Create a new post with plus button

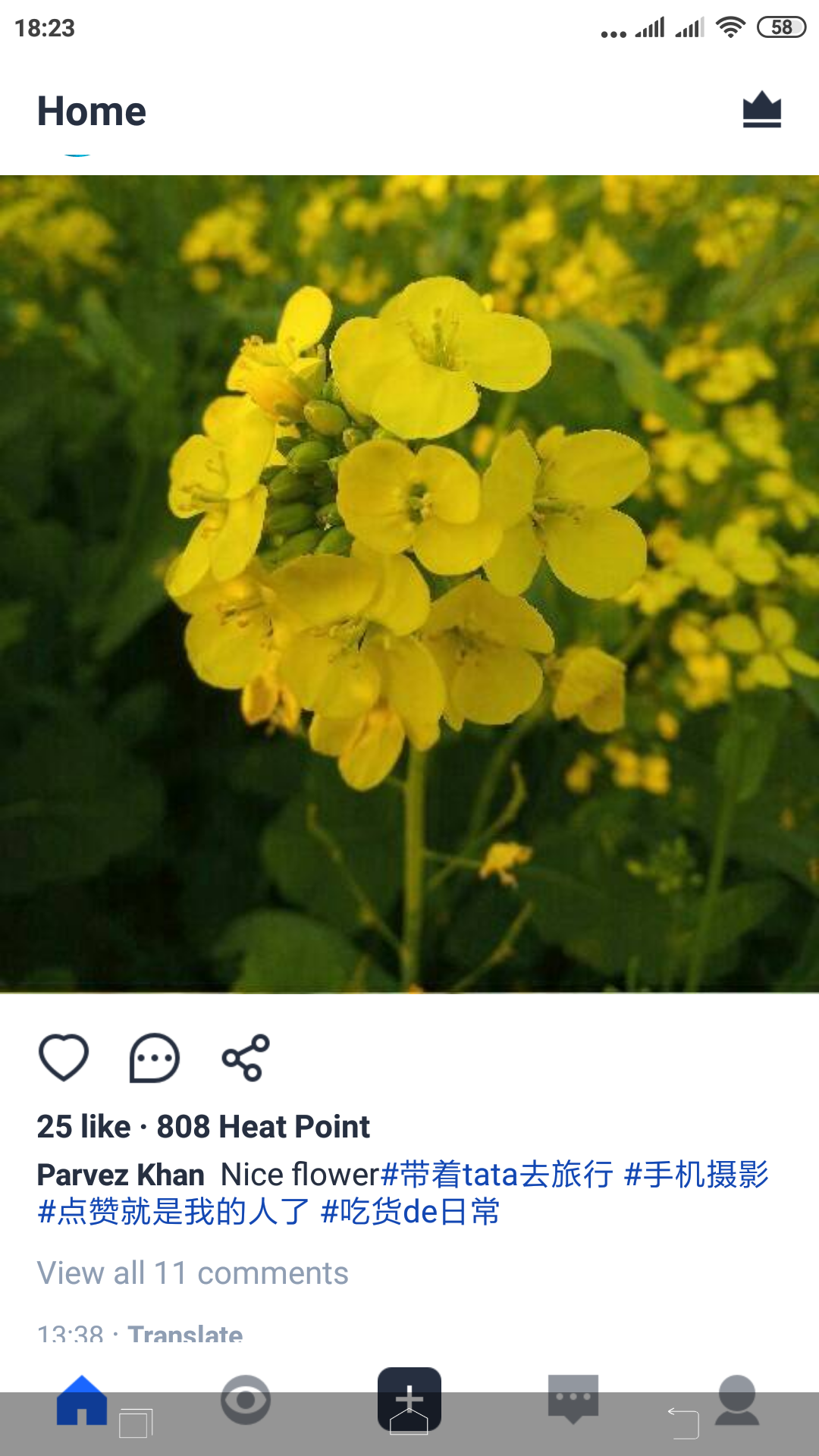pos(409,1399)
